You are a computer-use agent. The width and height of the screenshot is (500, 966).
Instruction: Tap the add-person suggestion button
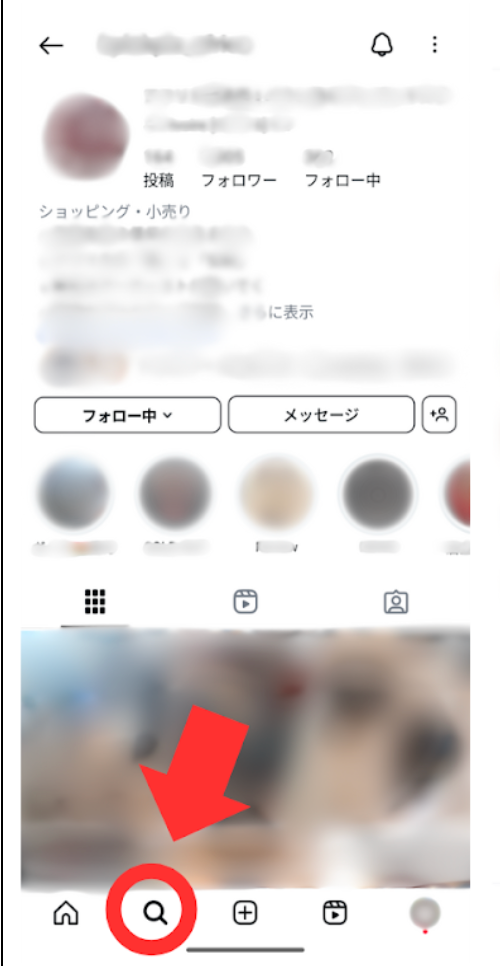[x=439, y=415]
